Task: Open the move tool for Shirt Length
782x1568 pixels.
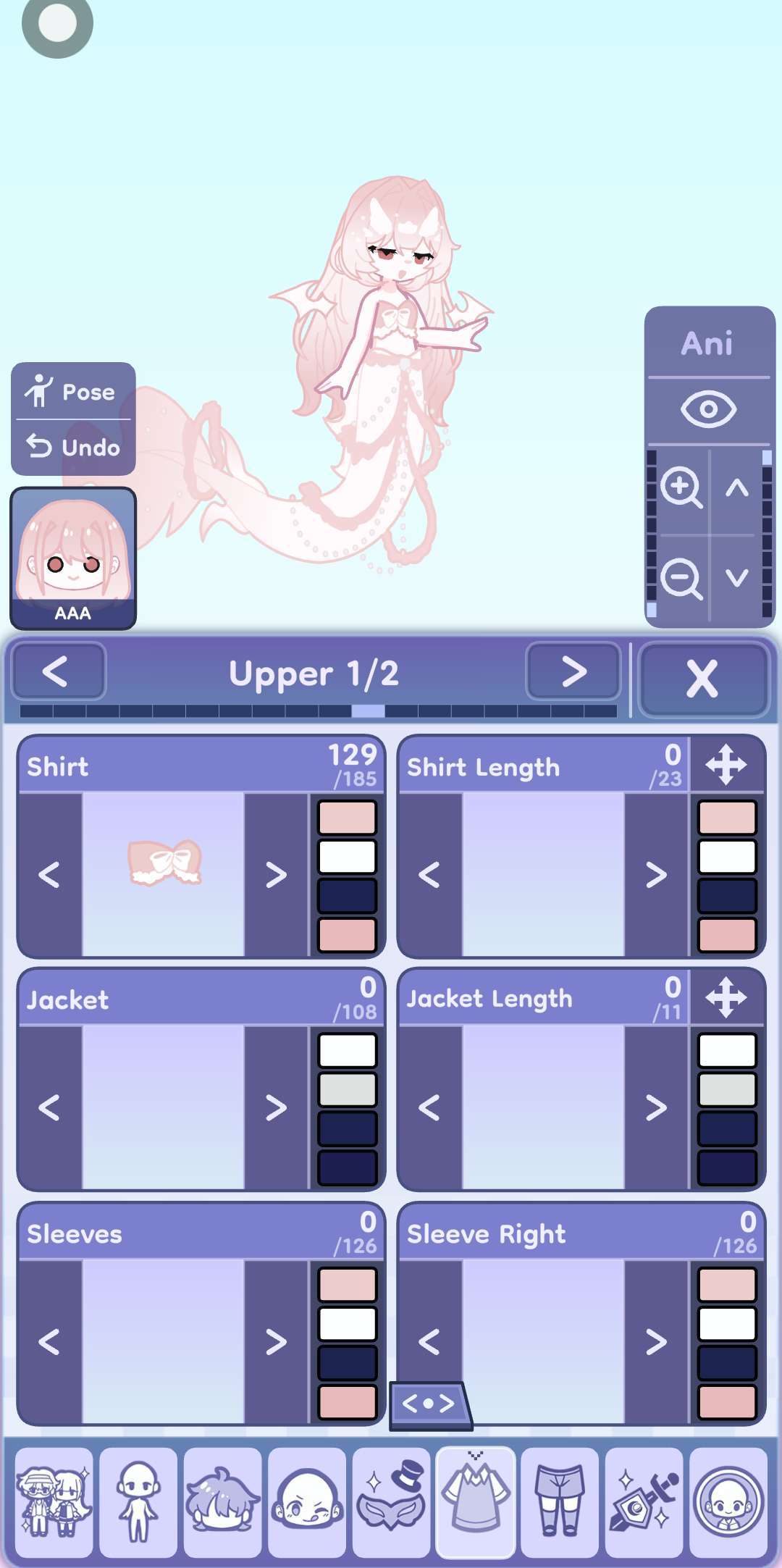Action: click(726, 765)
